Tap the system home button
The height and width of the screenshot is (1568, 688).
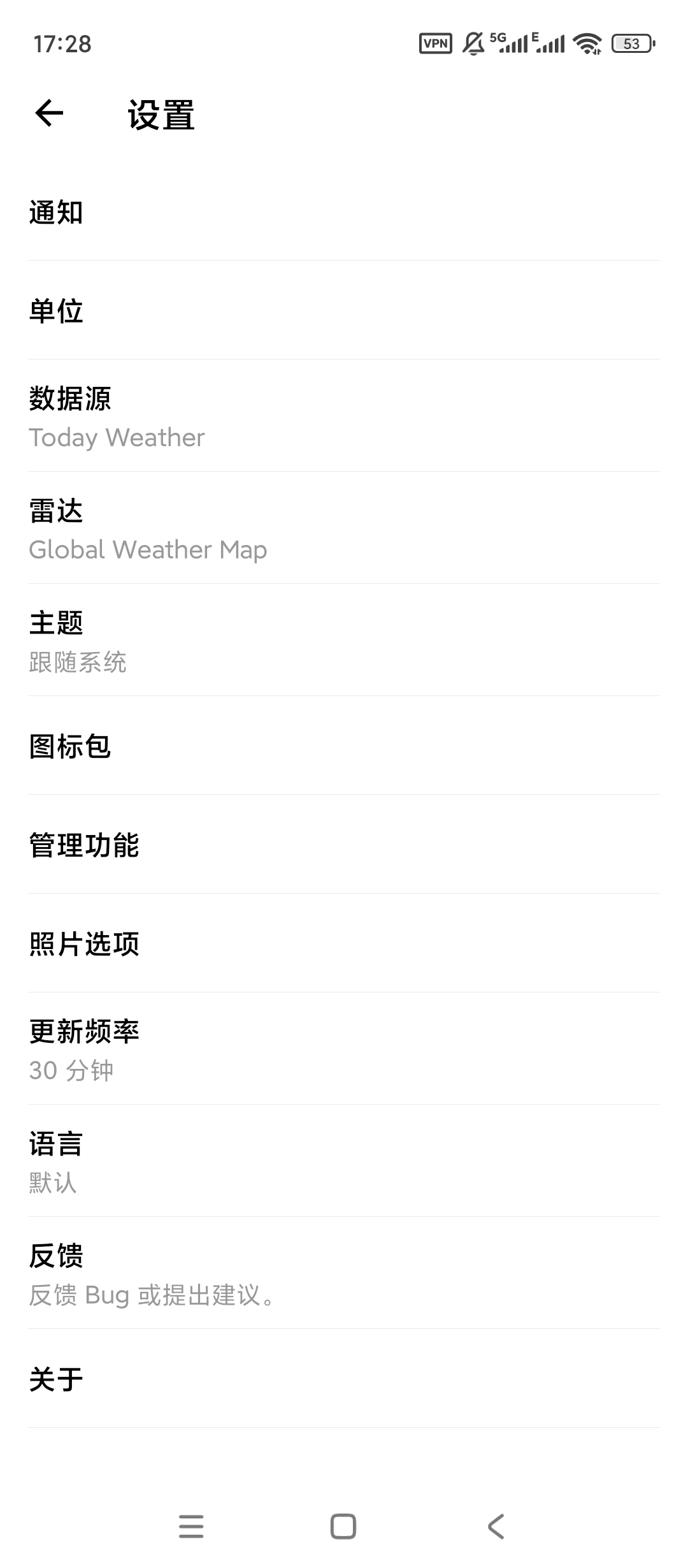coord(343,1526)
